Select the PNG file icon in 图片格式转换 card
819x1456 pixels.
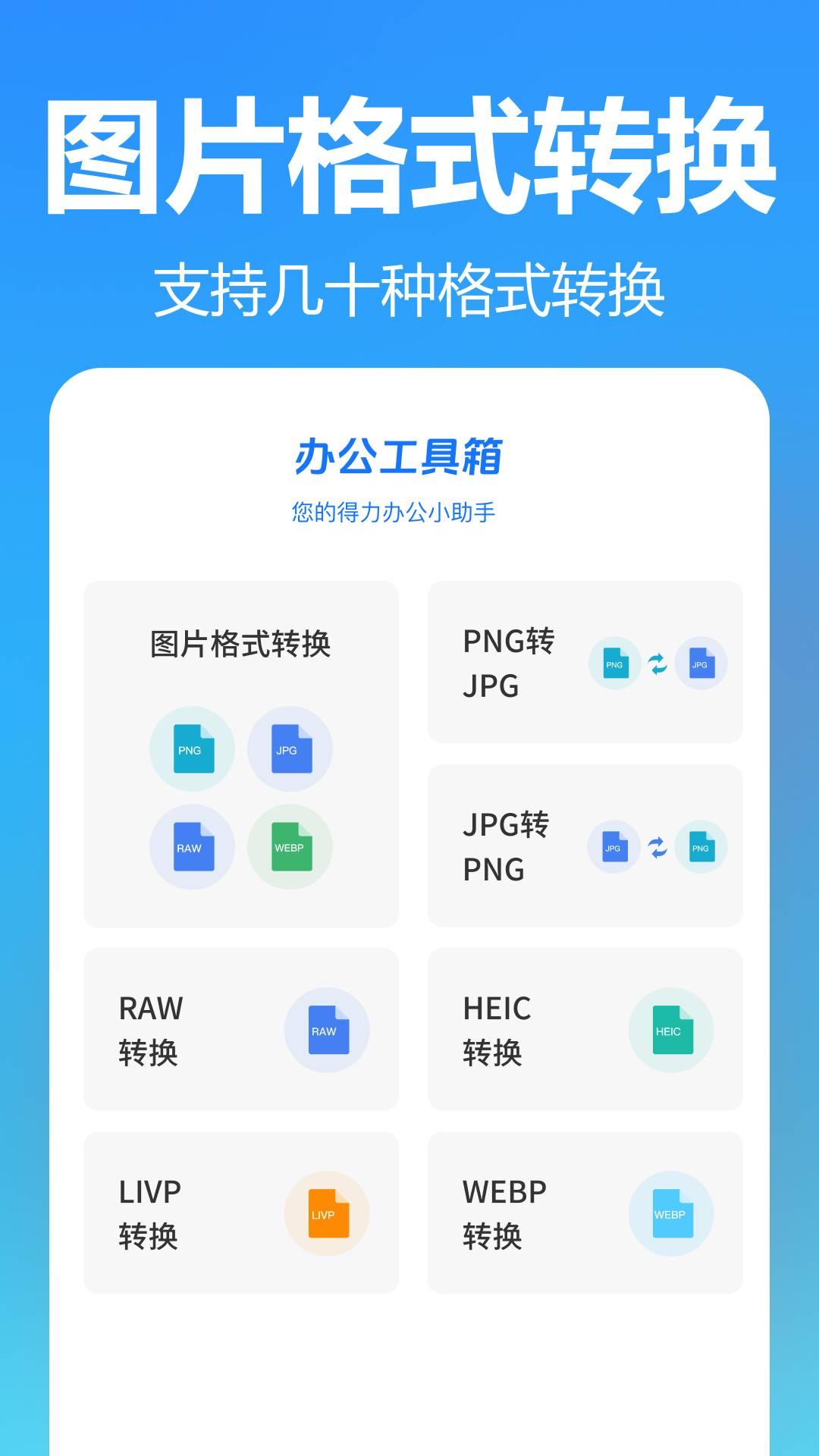tap(192, 748)
